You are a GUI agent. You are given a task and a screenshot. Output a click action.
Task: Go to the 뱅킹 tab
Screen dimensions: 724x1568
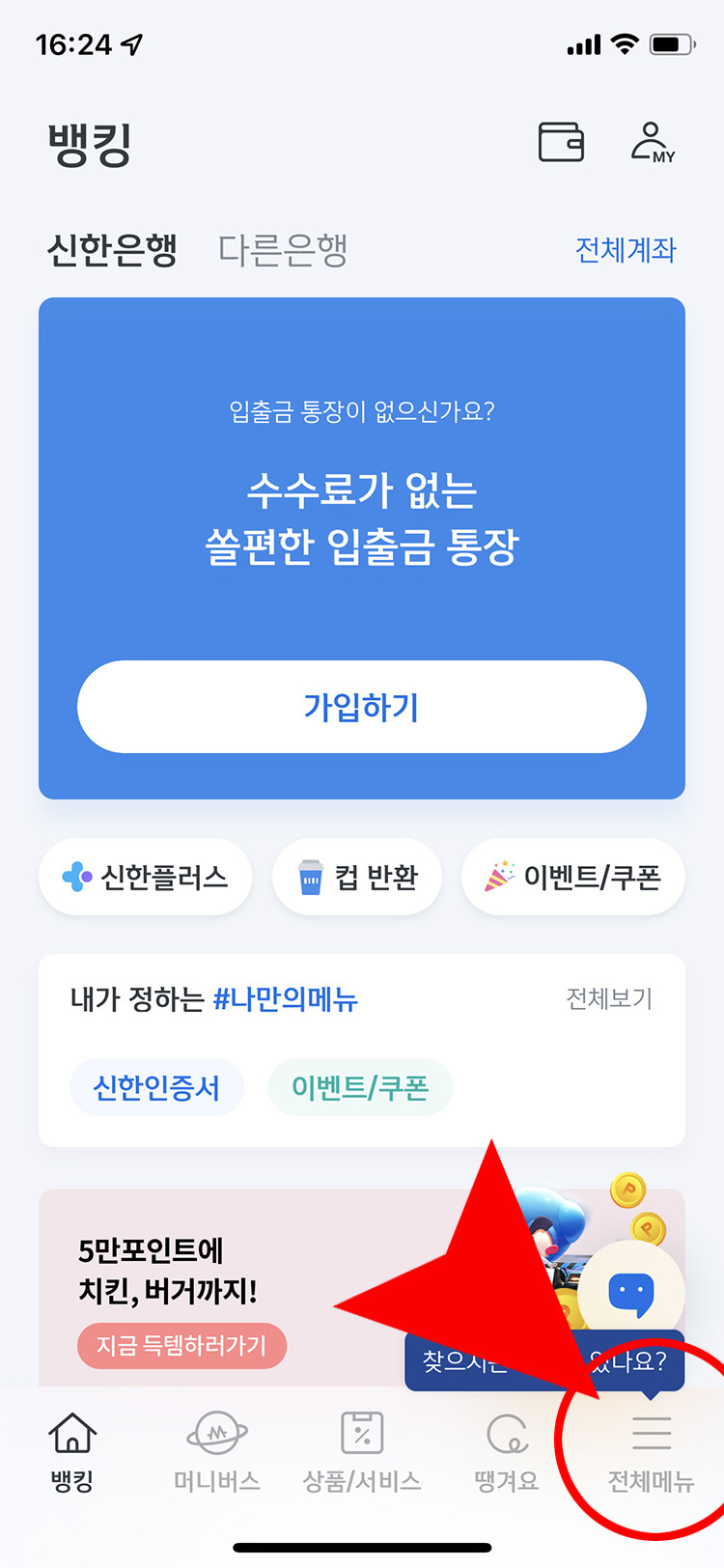click(72, 1452)
